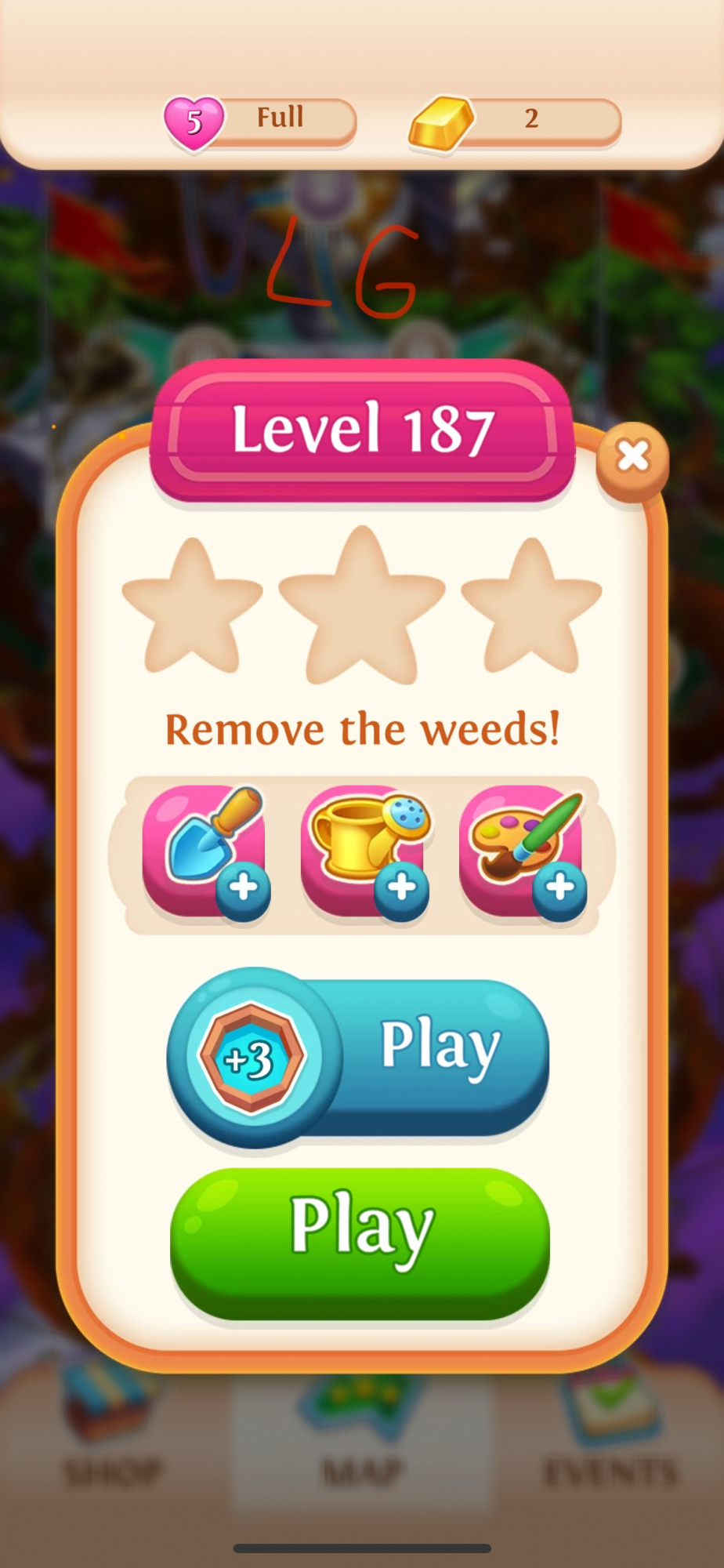Close the Level 187 dialog

point(632,457)
